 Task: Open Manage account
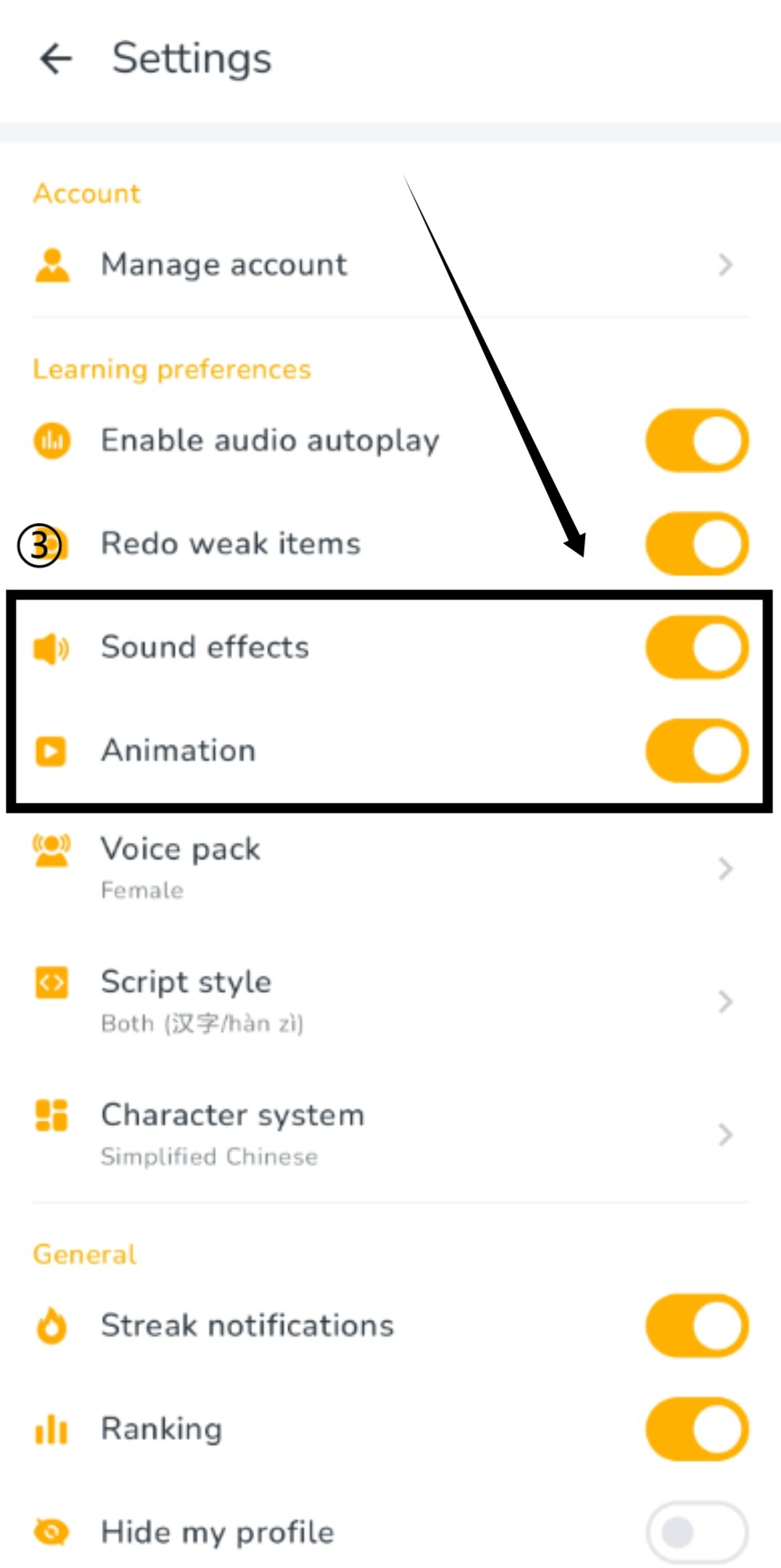pyautogui.click(x=390, y=265)
